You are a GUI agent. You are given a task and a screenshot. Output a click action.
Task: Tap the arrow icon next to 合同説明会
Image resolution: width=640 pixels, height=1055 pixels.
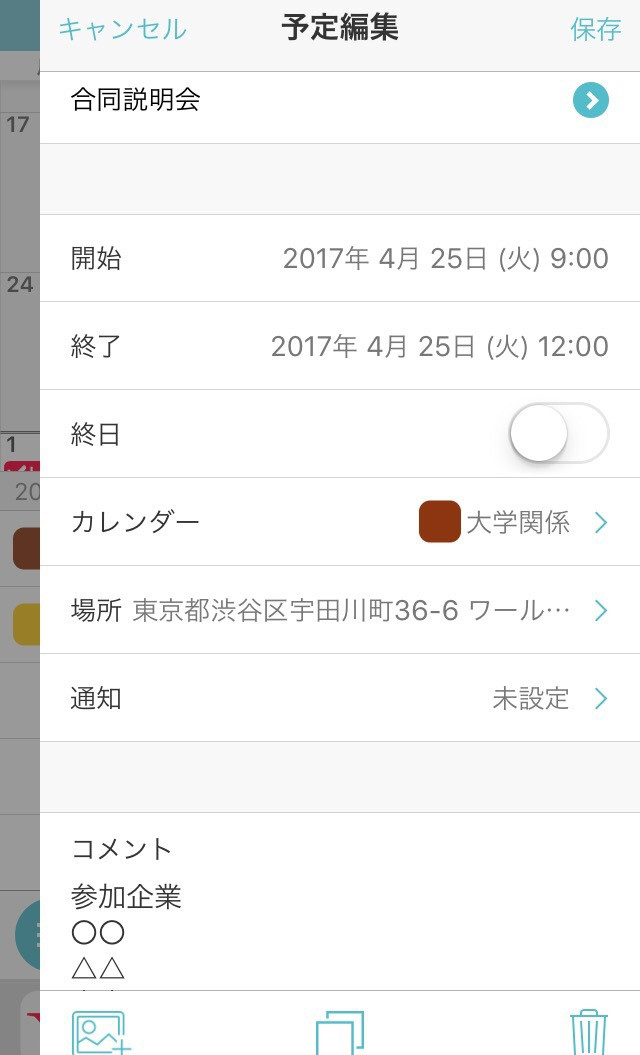(x=591, y=100)
